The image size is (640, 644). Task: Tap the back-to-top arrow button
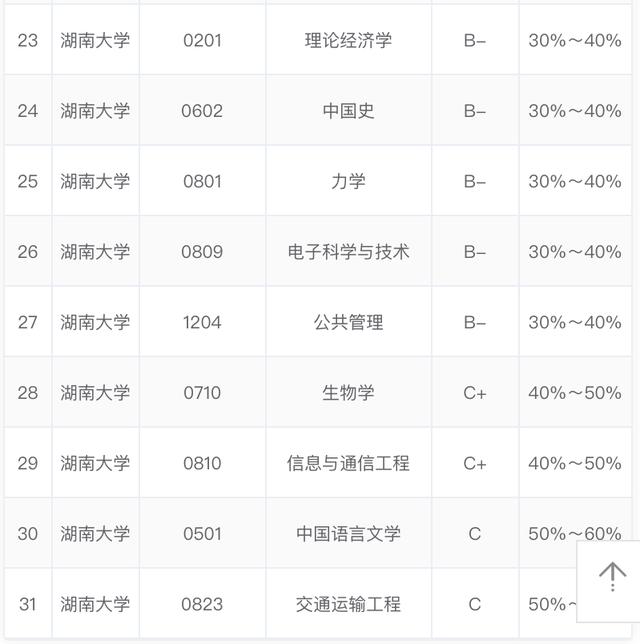coord(611,575)
